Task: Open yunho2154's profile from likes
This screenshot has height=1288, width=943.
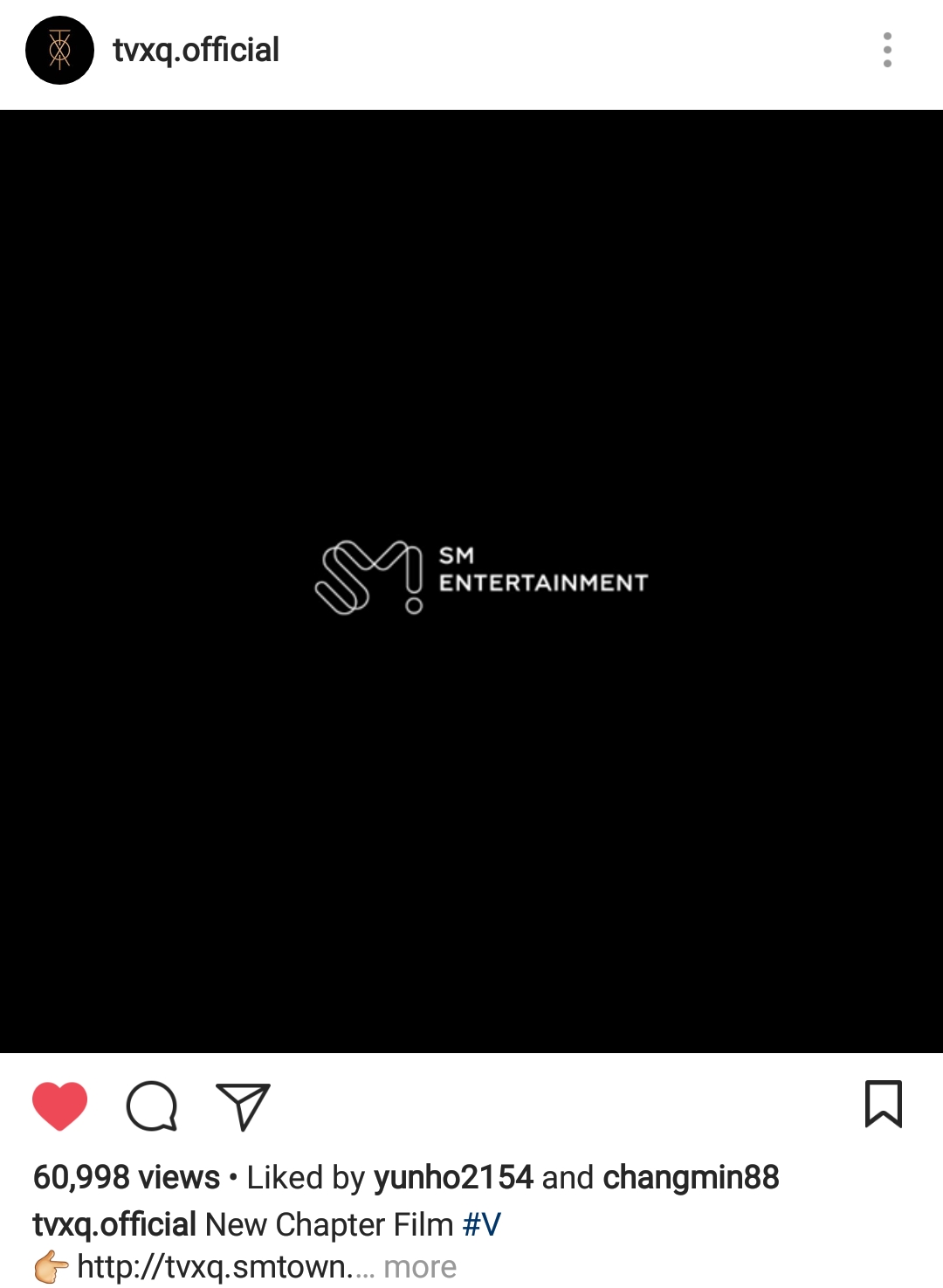Action: 453,1177
